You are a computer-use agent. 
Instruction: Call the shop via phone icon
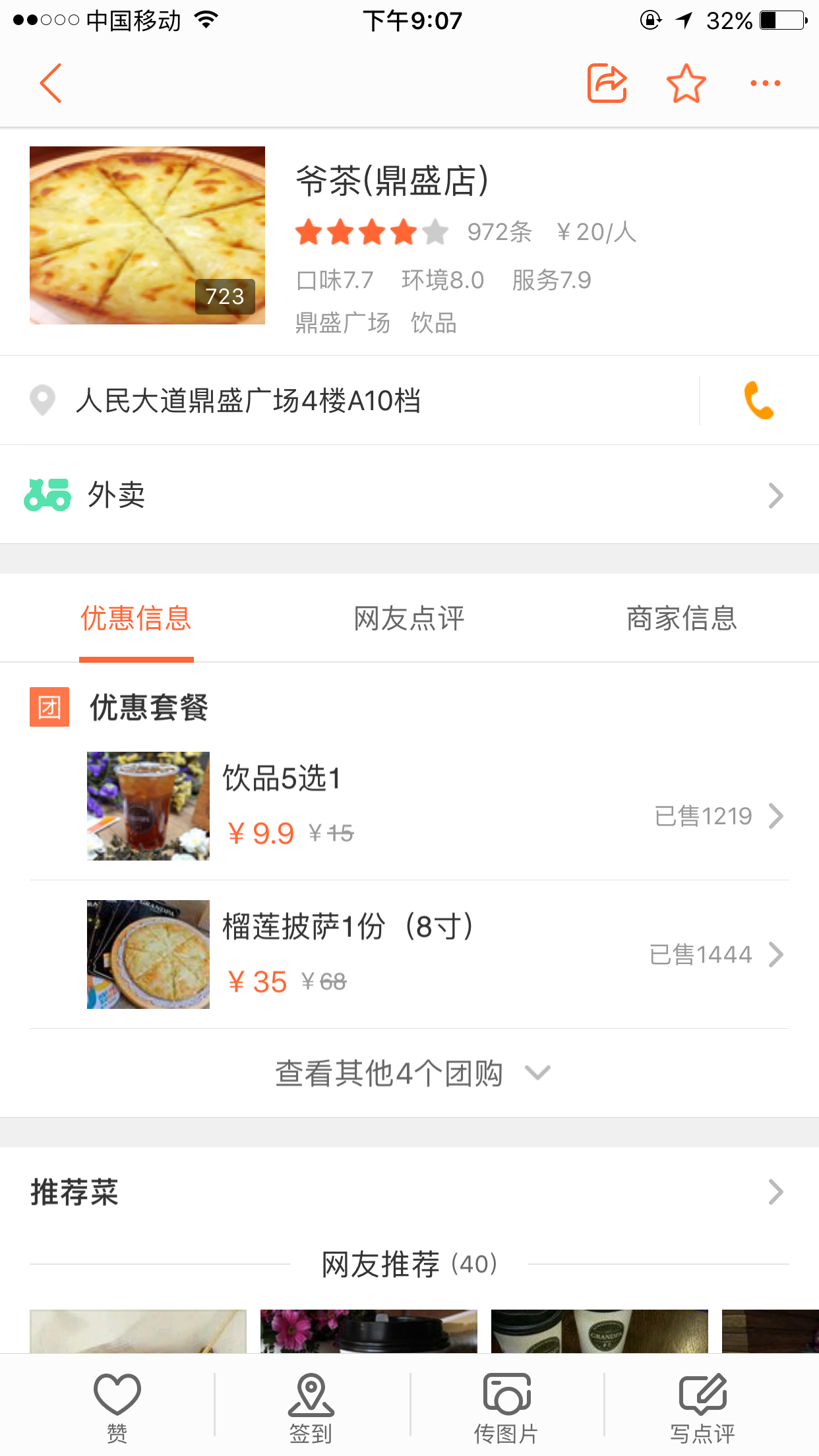758,401
